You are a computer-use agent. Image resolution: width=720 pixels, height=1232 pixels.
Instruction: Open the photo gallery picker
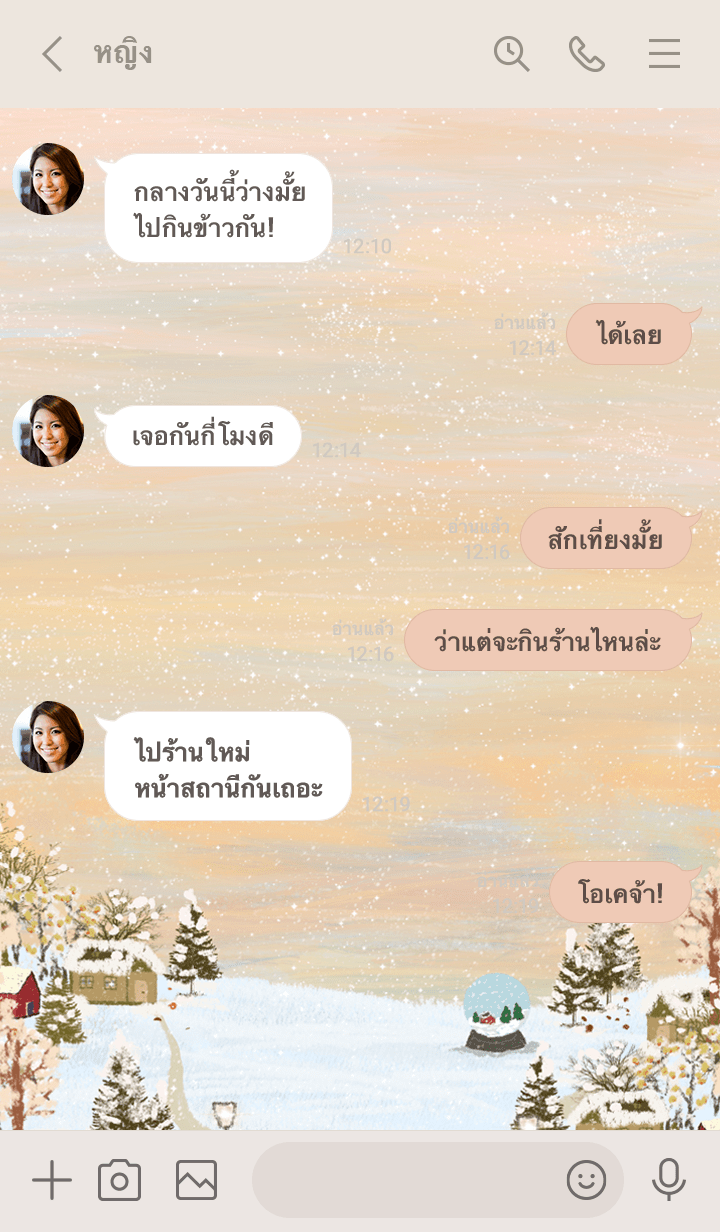(196, 1181)
